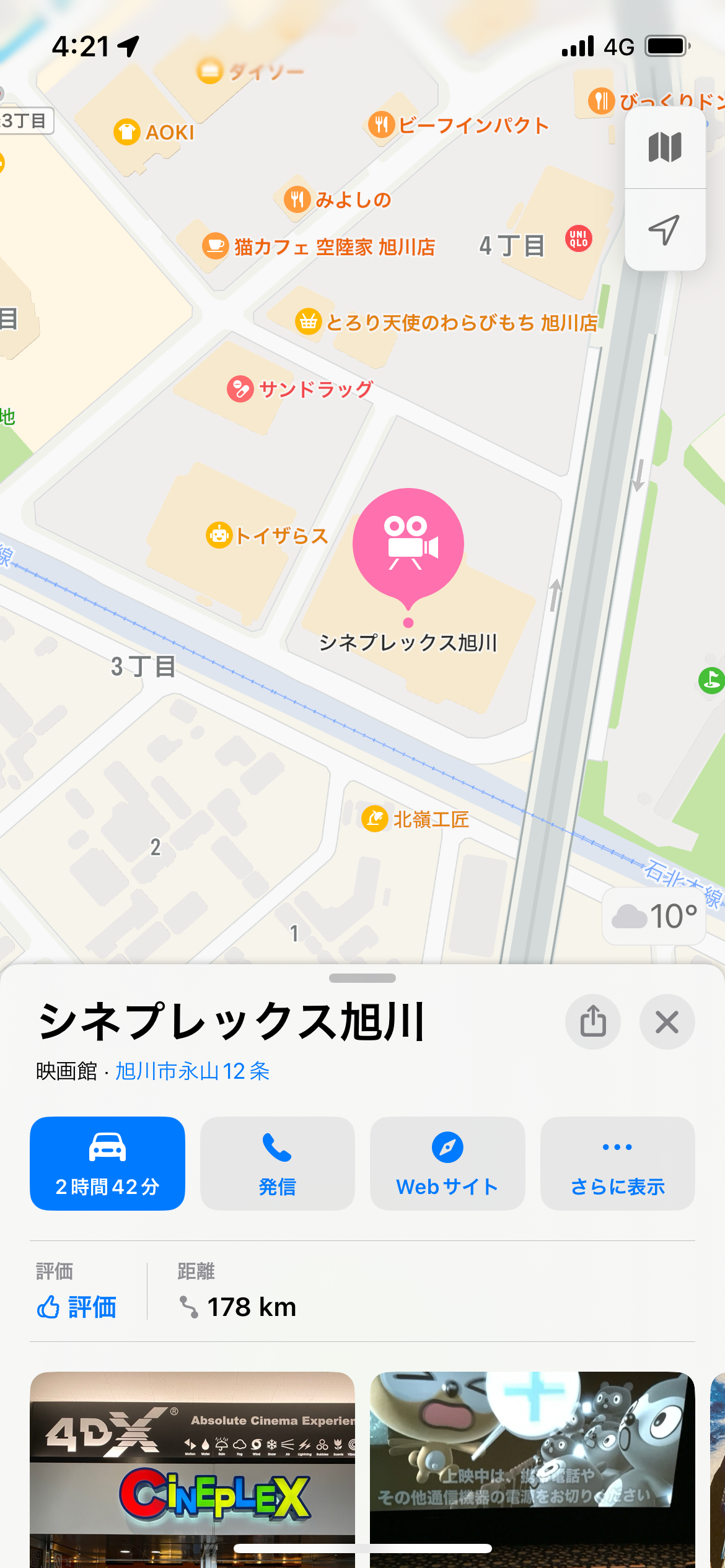This screenshot has width=725, height=1568.
Task: Select the トイザらス map pin
Action: tap(219, 535)
